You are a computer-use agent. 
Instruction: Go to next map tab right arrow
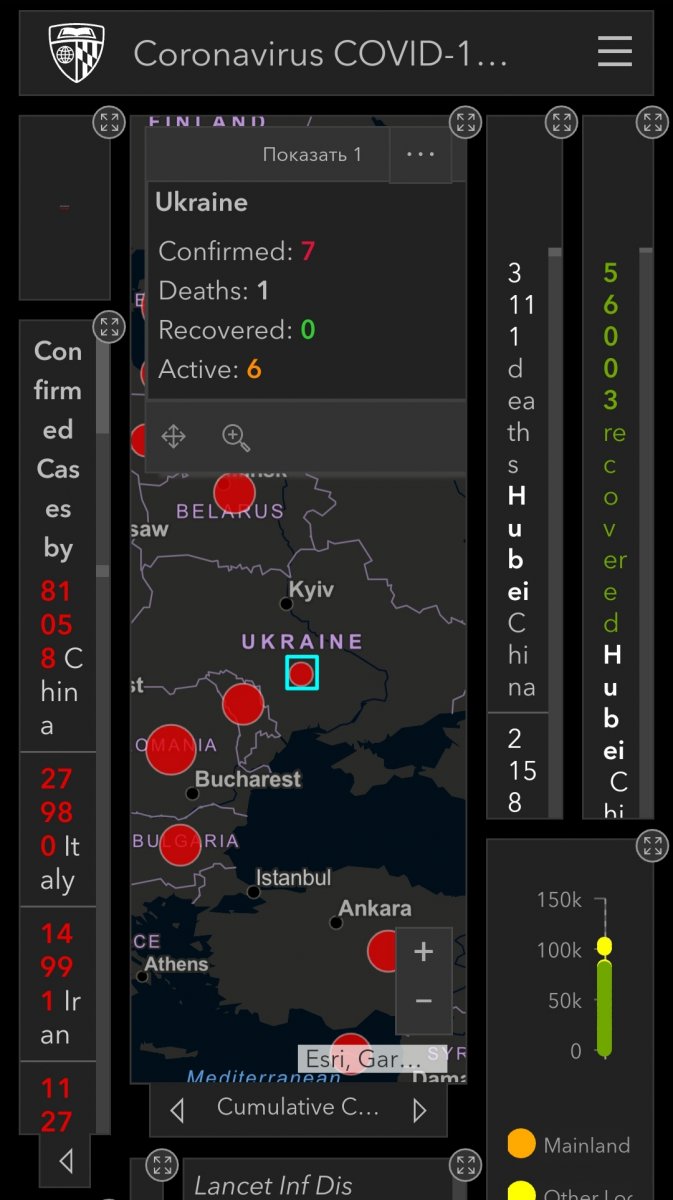(x=419, y=1110)
